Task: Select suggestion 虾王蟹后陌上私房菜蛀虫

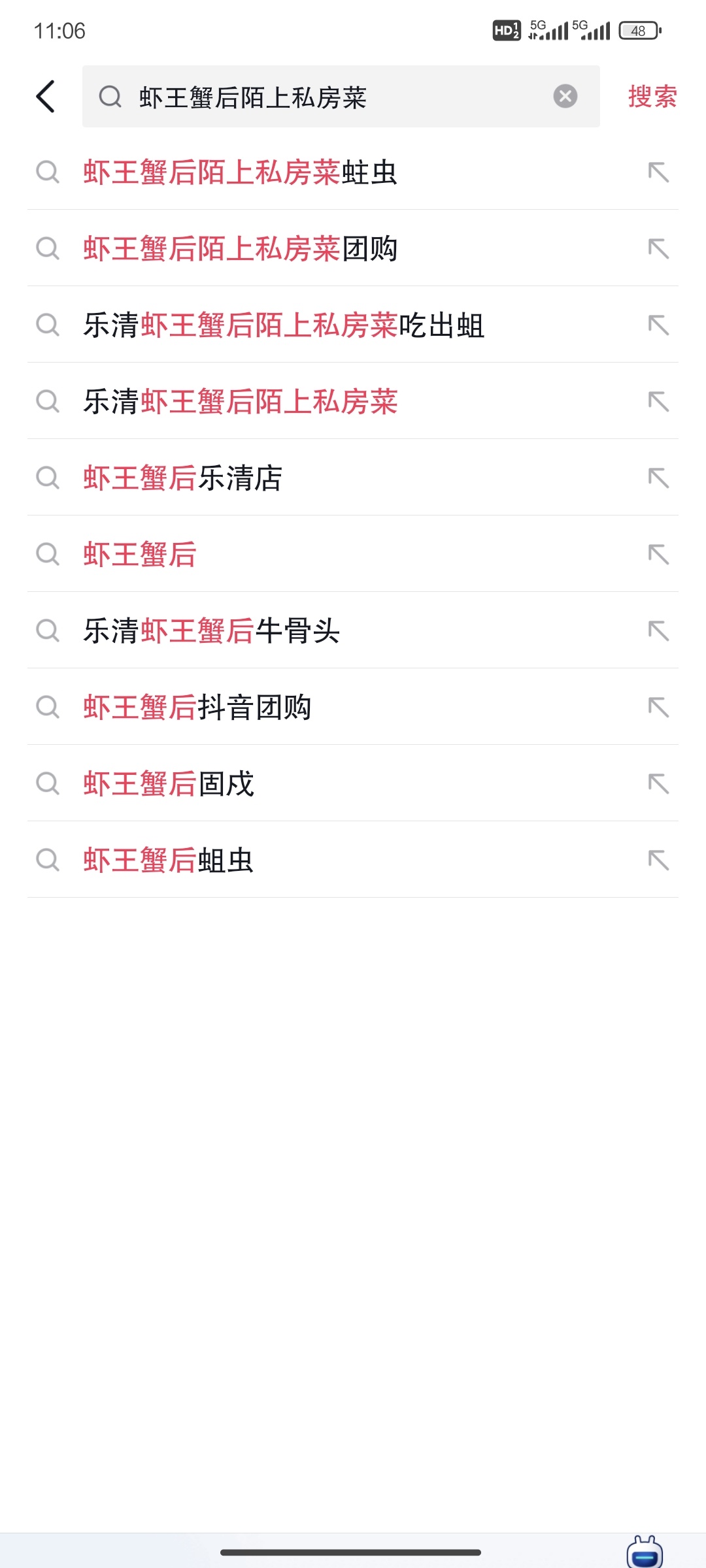Action: (x=353, y=172)
